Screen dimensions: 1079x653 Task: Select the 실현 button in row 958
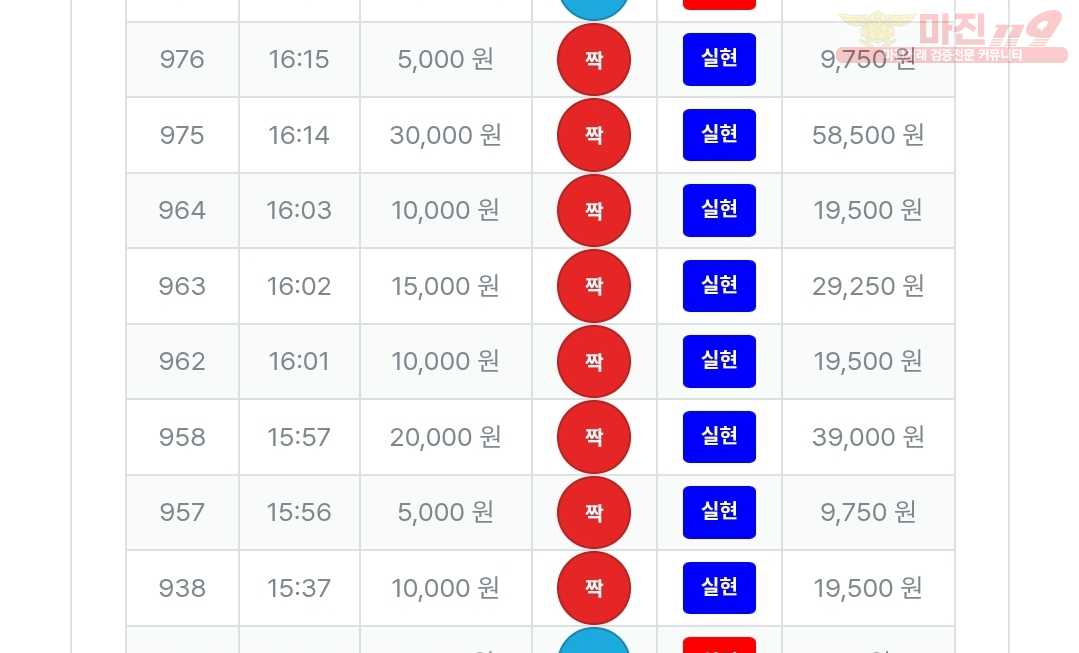pos(719,437)
